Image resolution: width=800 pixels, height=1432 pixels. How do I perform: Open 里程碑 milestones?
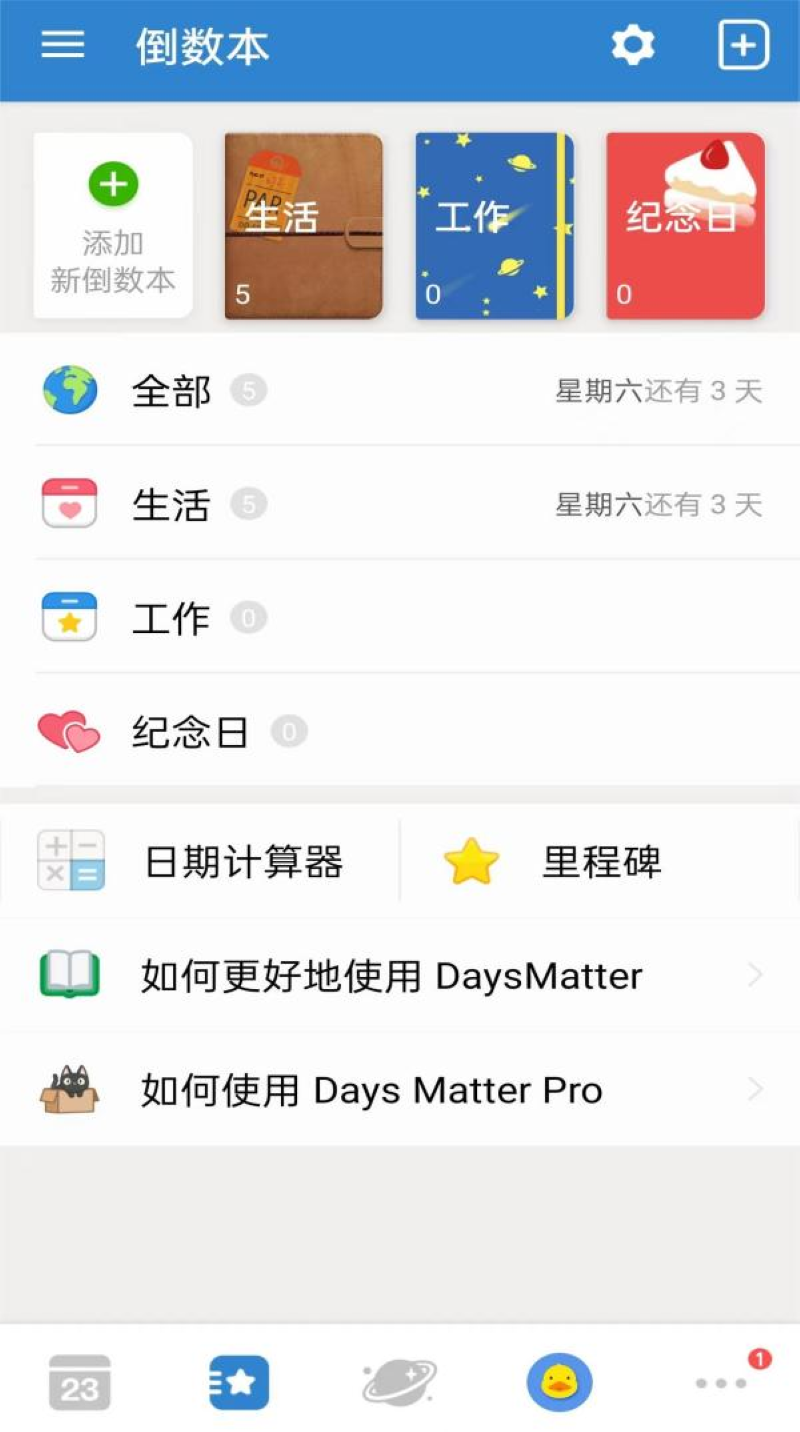[x=600, y=861]
